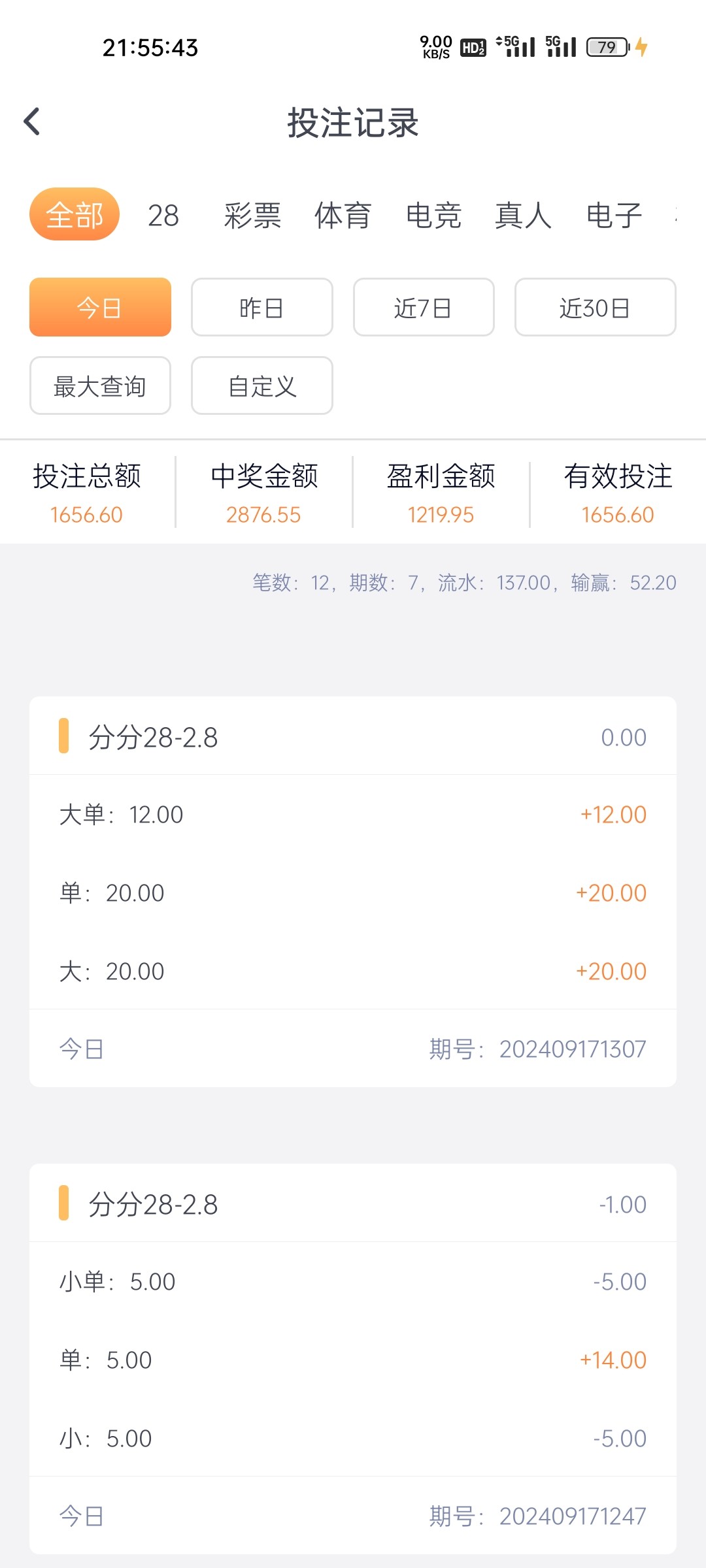Viewport: 706px width, 1568px height.
Task: Choose the 自定义 date range option
Action: tap(262, 385)
